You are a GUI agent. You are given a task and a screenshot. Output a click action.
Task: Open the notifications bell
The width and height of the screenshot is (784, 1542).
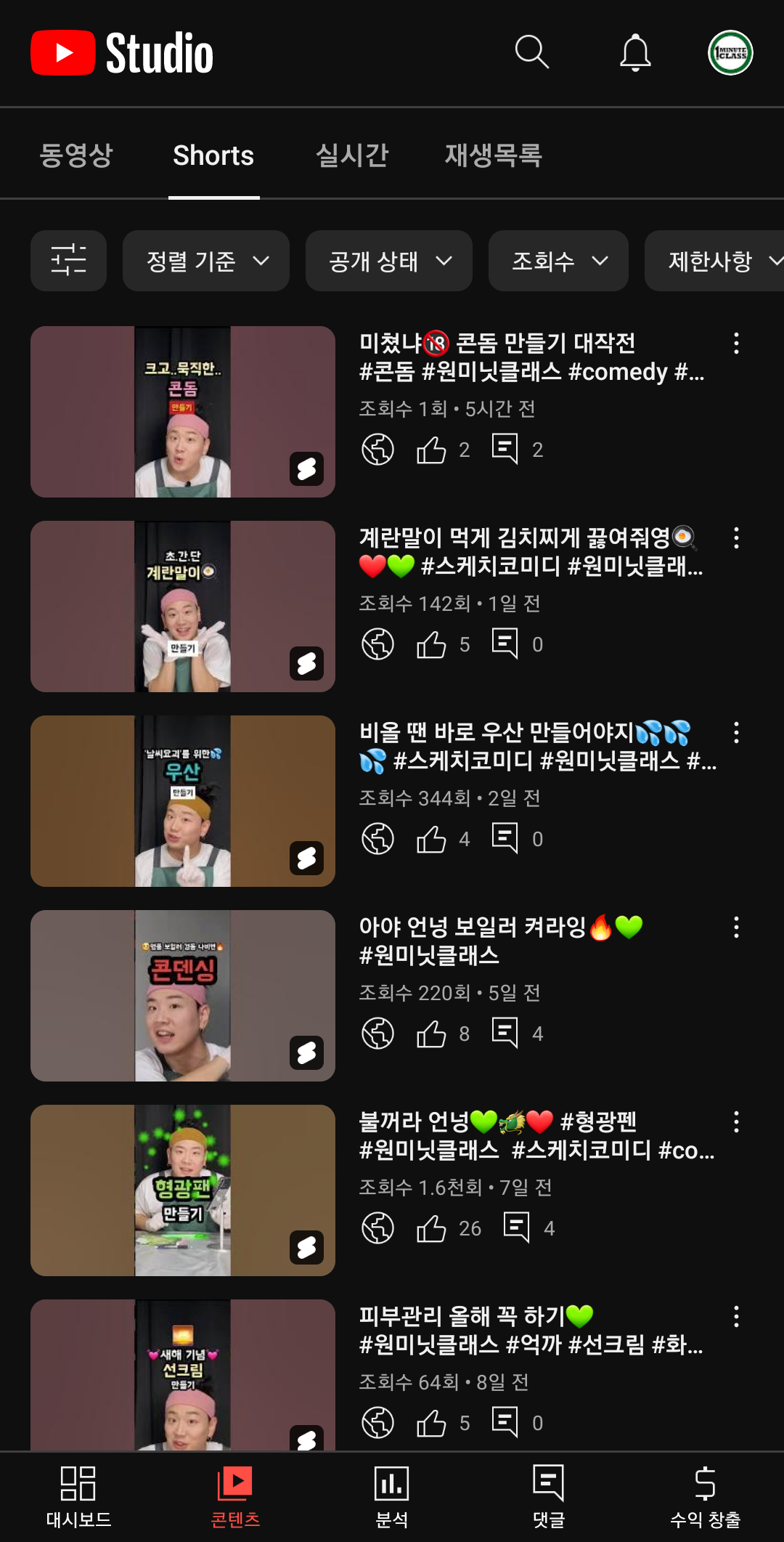tap(635, 52)
